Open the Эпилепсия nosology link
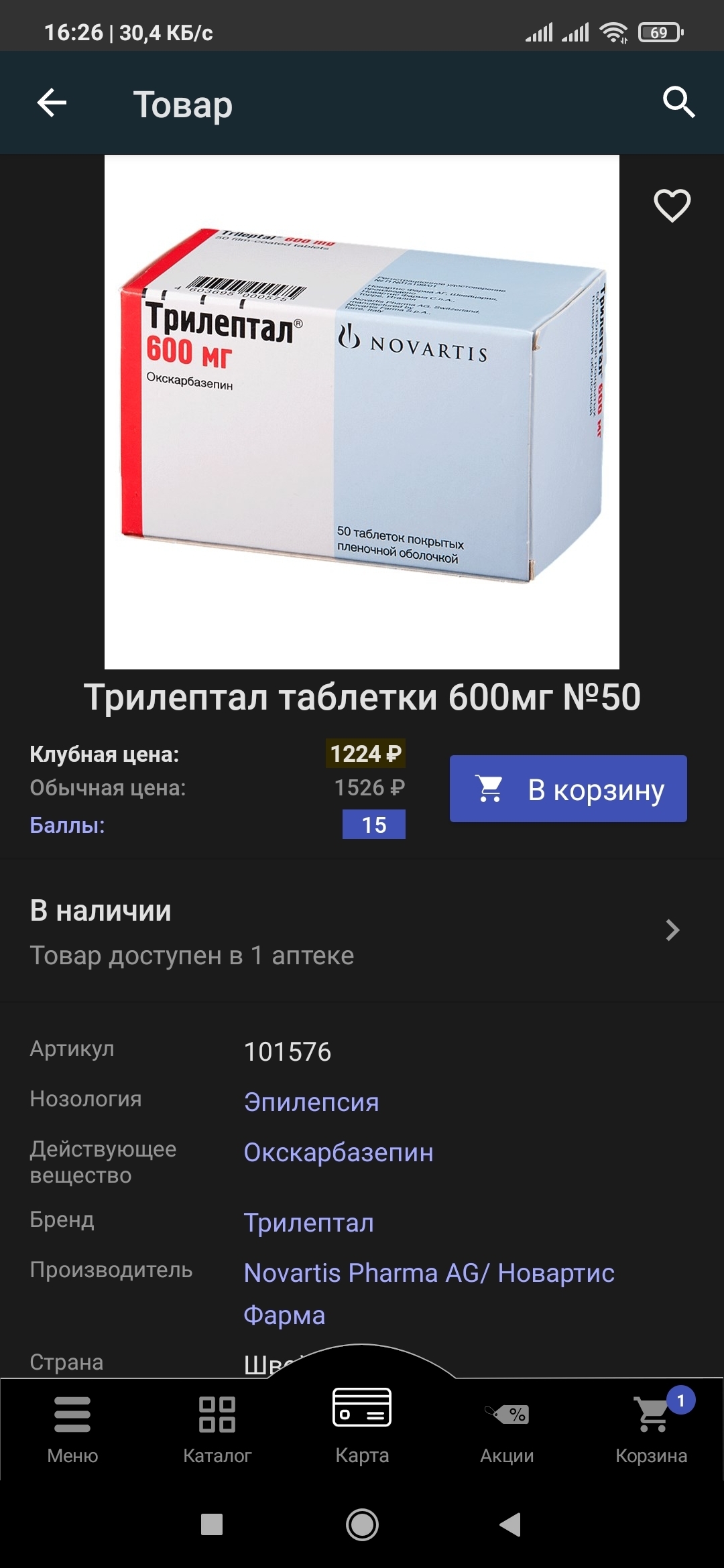 point(311,1102)
